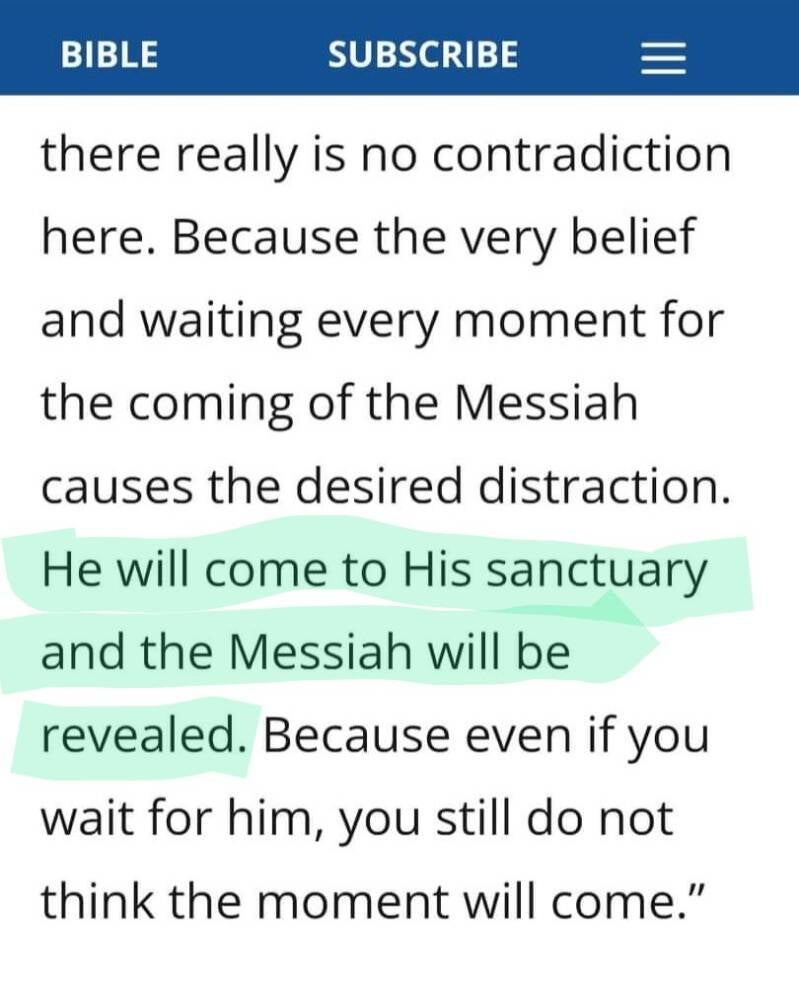Tap the SUBSCRIBE link
This screenshot has height=984, width=799.
click(423, 54)
